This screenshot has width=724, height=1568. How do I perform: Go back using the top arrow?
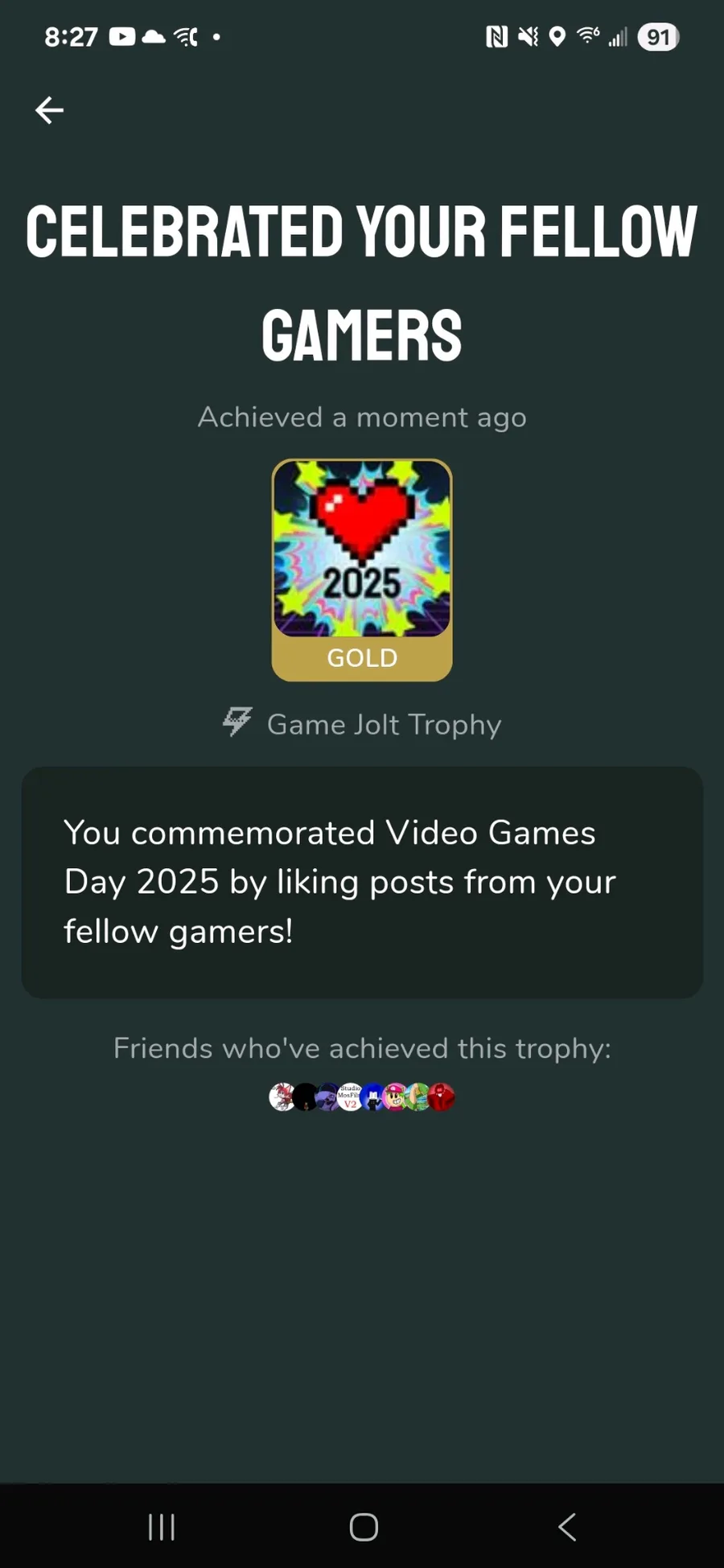[x=49, y=110]
